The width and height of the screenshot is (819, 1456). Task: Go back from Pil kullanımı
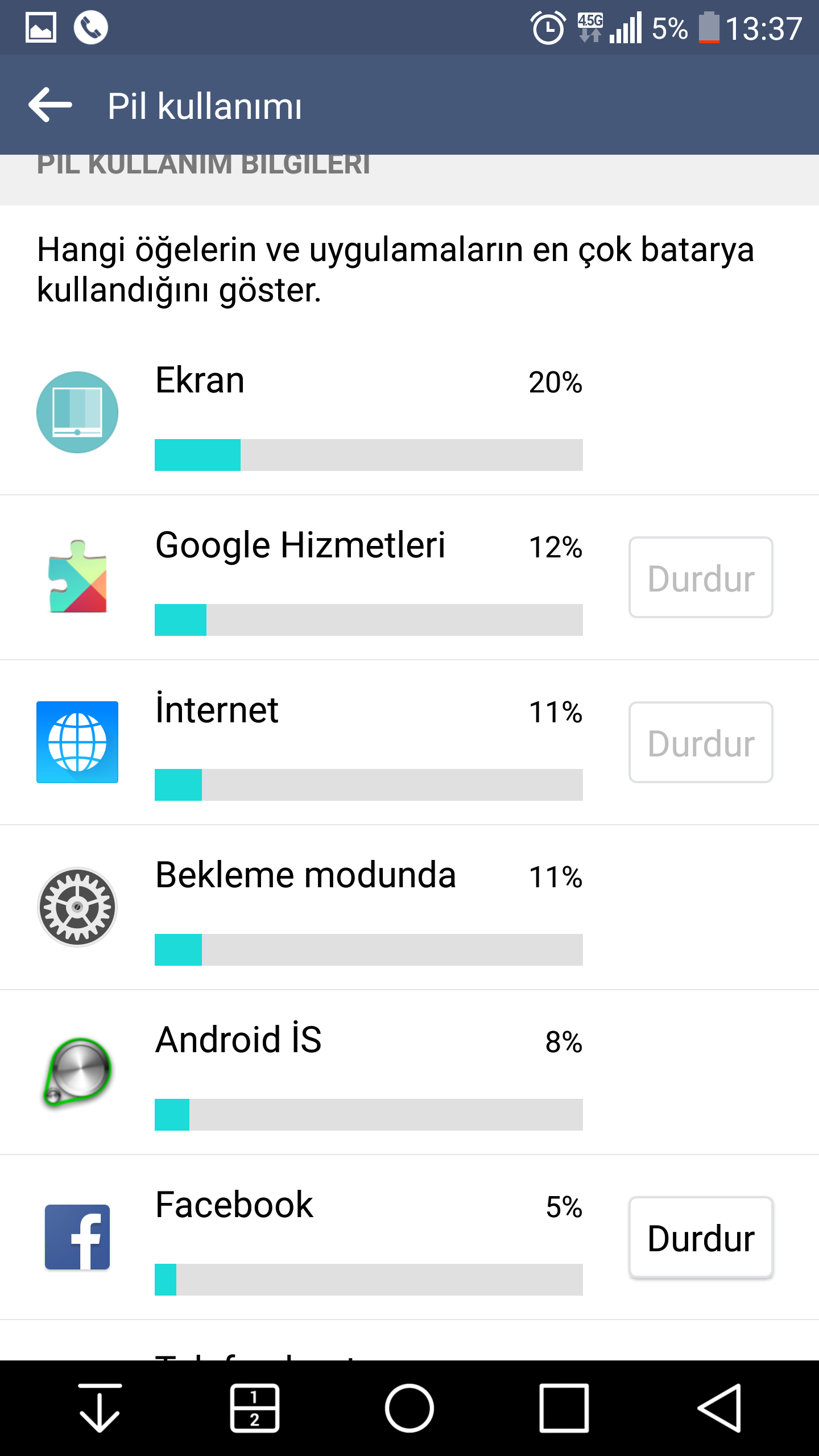(50, 105)
